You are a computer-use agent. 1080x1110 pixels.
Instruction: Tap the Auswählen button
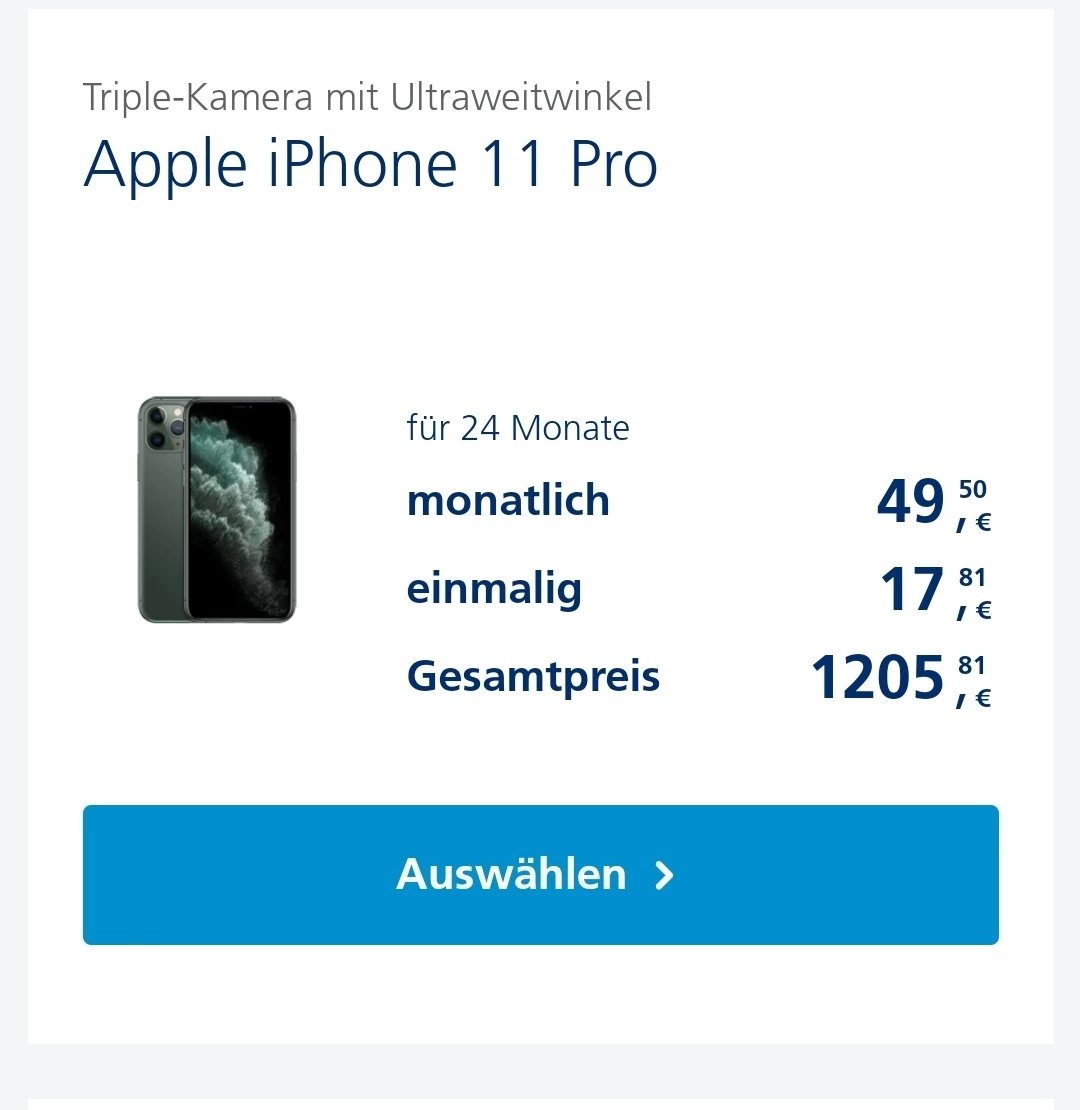540,874
